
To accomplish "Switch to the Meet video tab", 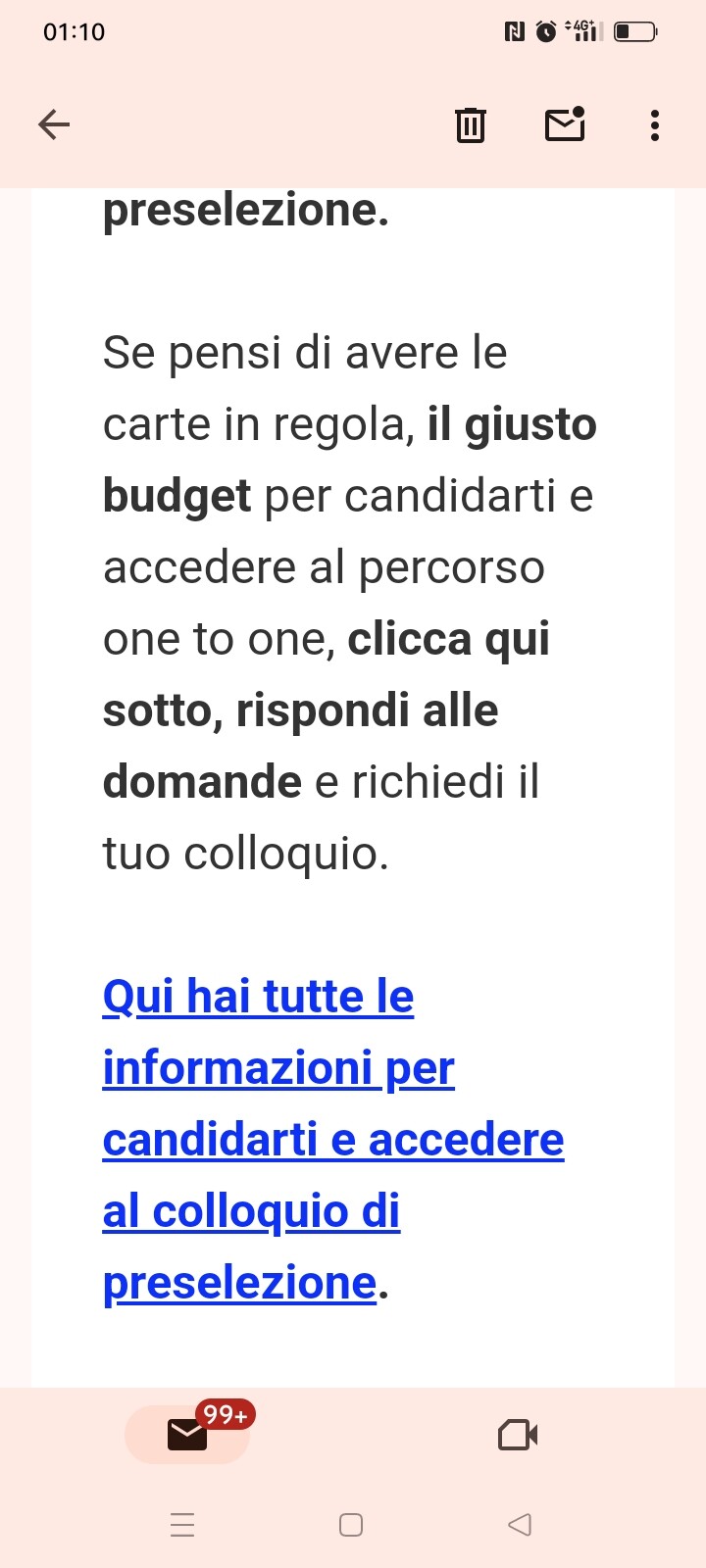I will (x=518, y=1435).
